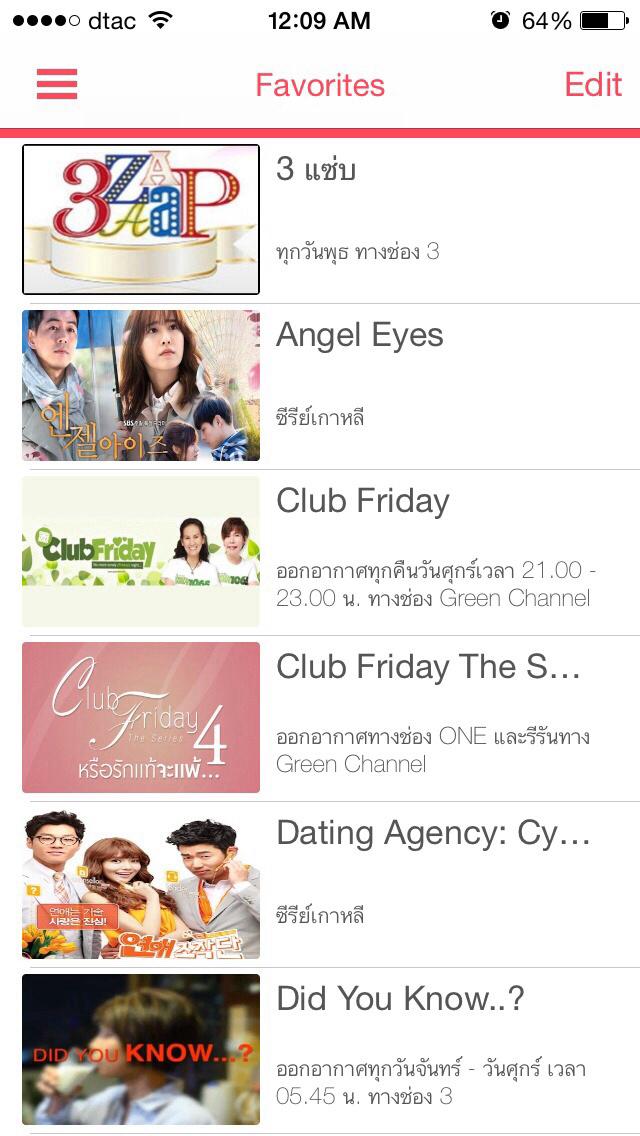Open the Club Friday show
Viewport: 640px width, 1136px height.
(330, 551)
